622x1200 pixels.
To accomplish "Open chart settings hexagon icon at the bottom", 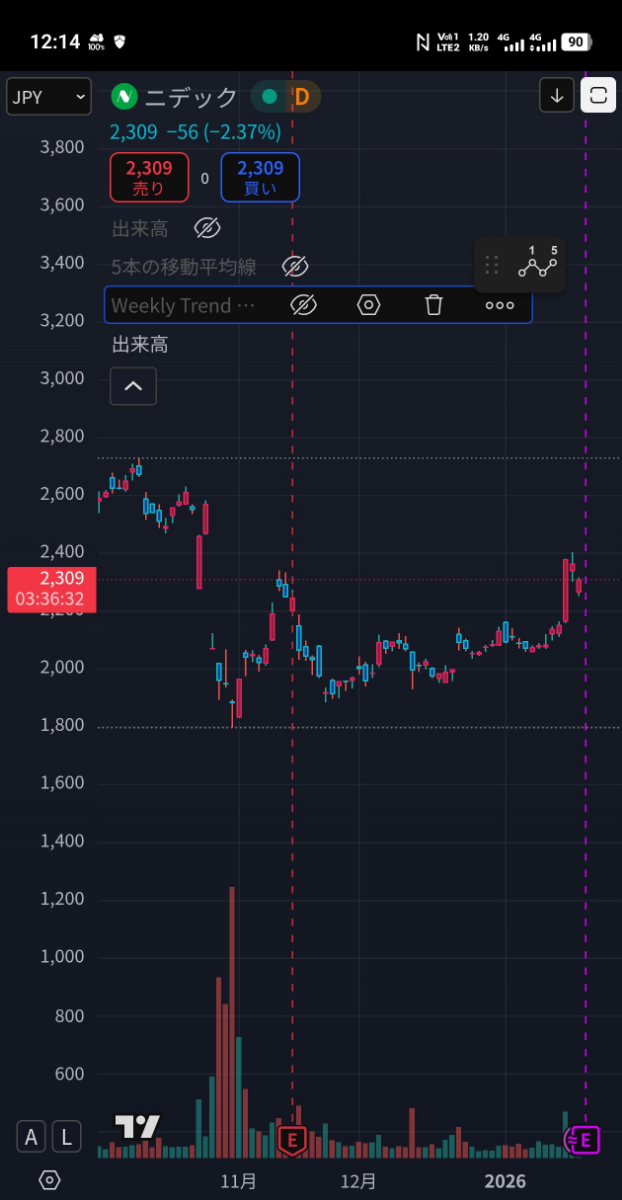I will pos(49,1181).
